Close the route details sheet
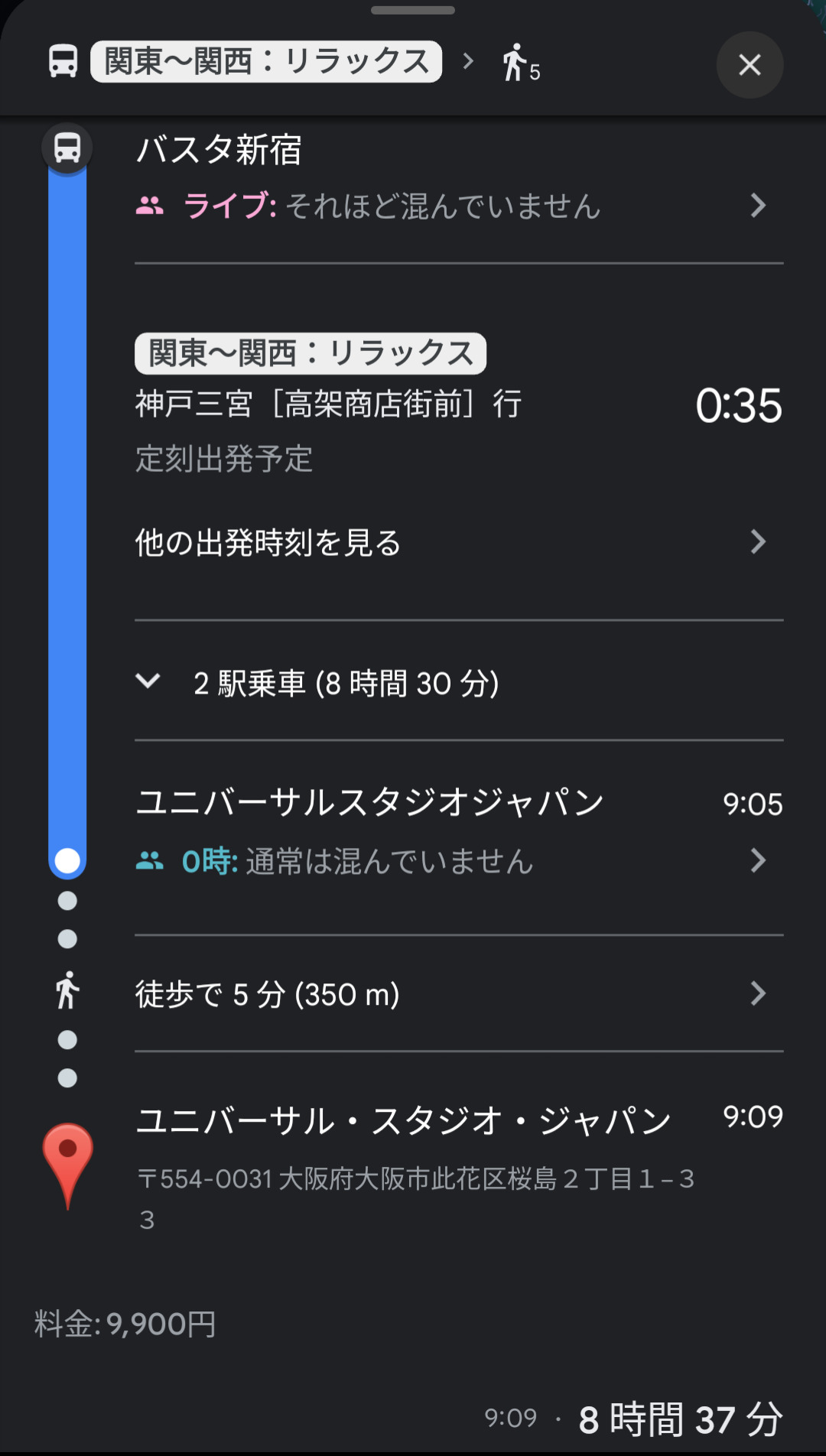This screenshot has width=826, height=1456. point(750,65)
